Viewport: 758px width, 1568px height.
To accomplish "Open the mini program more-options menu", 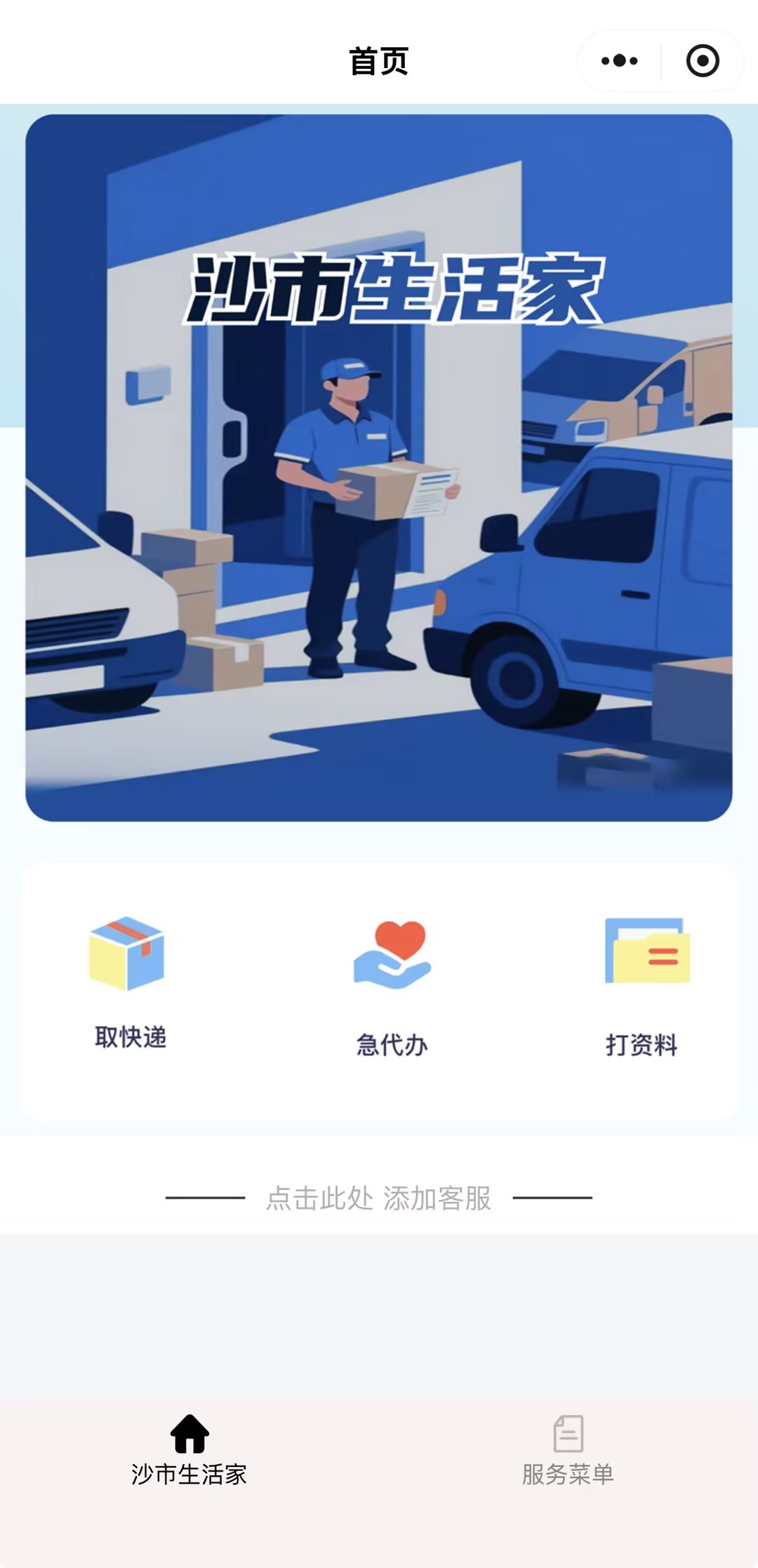I will click(x=620, y=61).
